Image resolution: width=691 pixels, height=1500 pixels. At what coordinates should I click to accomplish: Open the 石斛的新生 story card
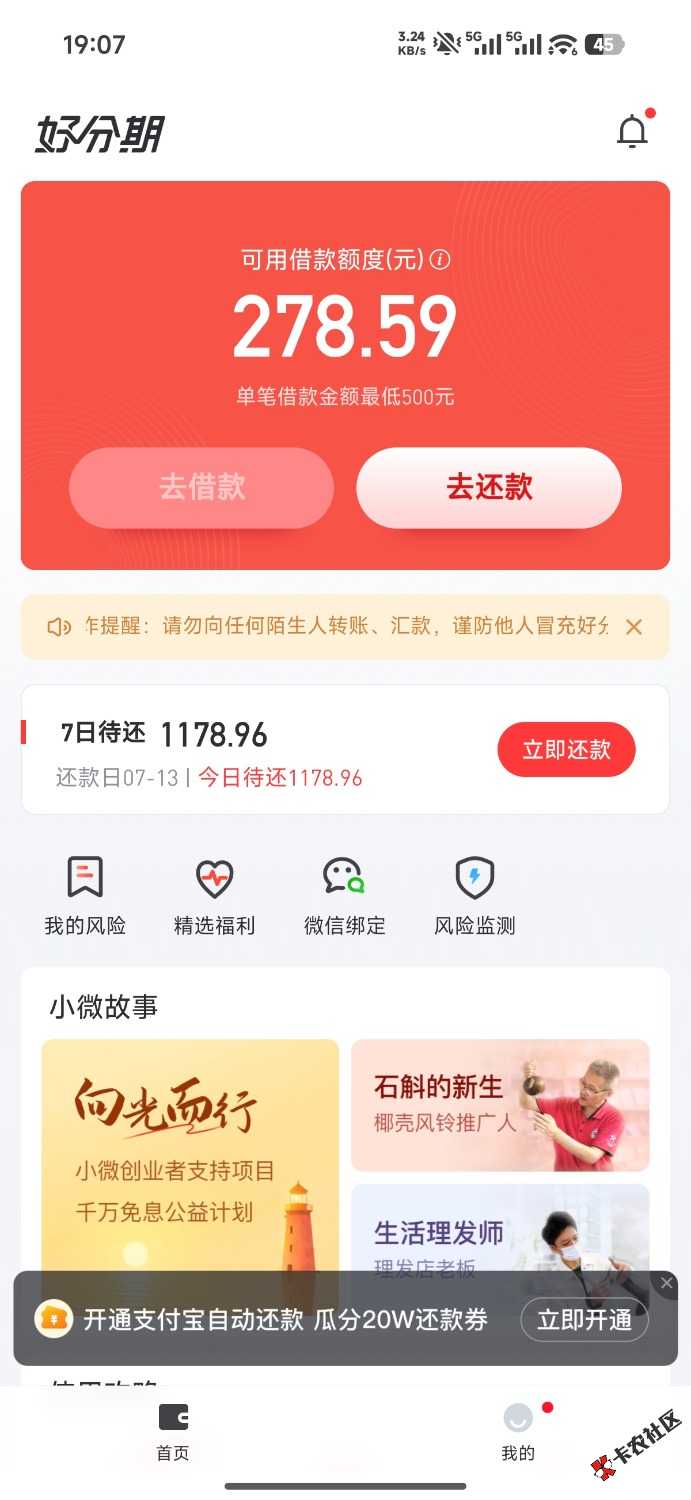500,1105
